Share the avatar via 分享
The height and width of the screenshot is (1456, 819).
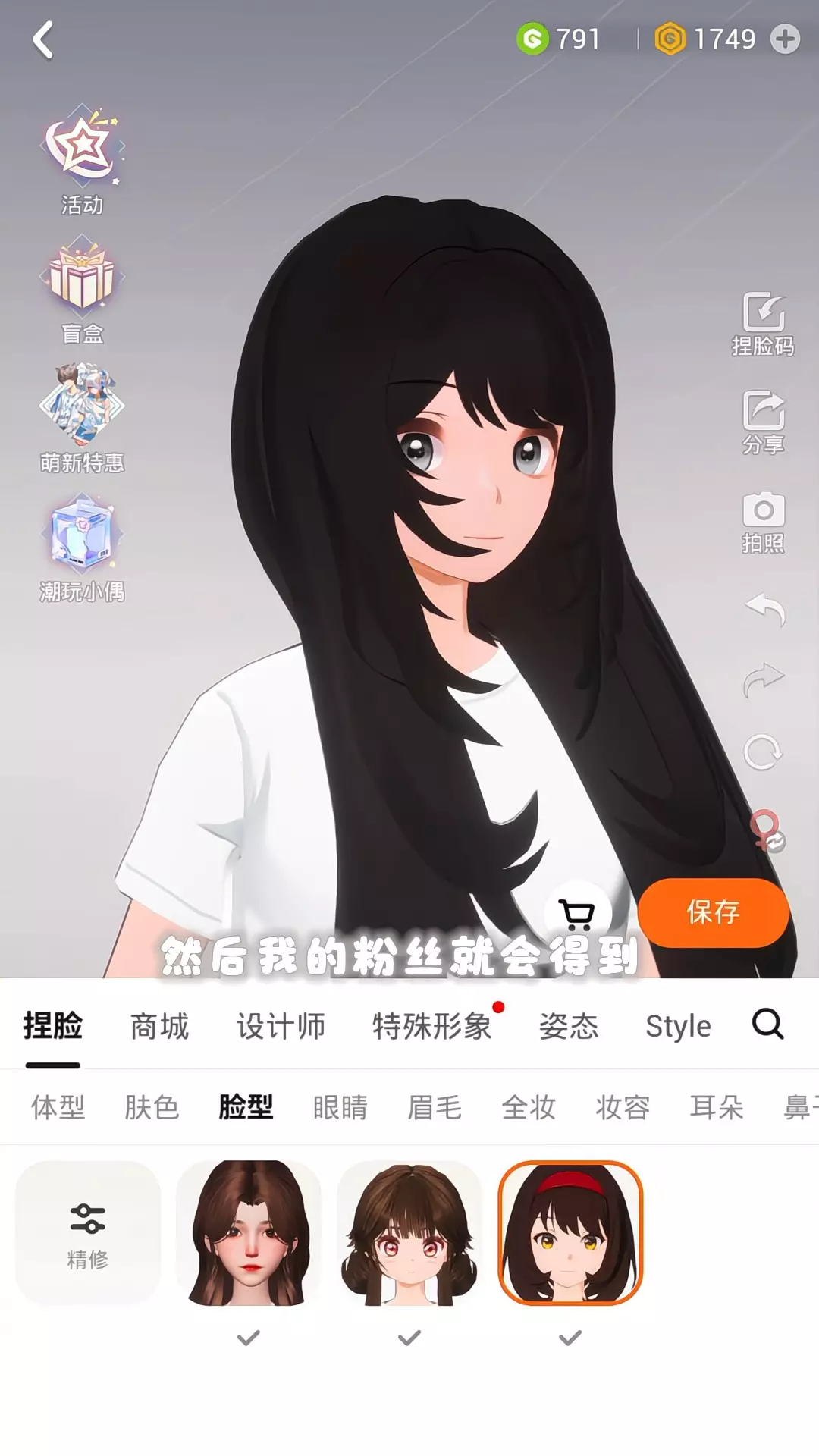(x=763, y=422)
